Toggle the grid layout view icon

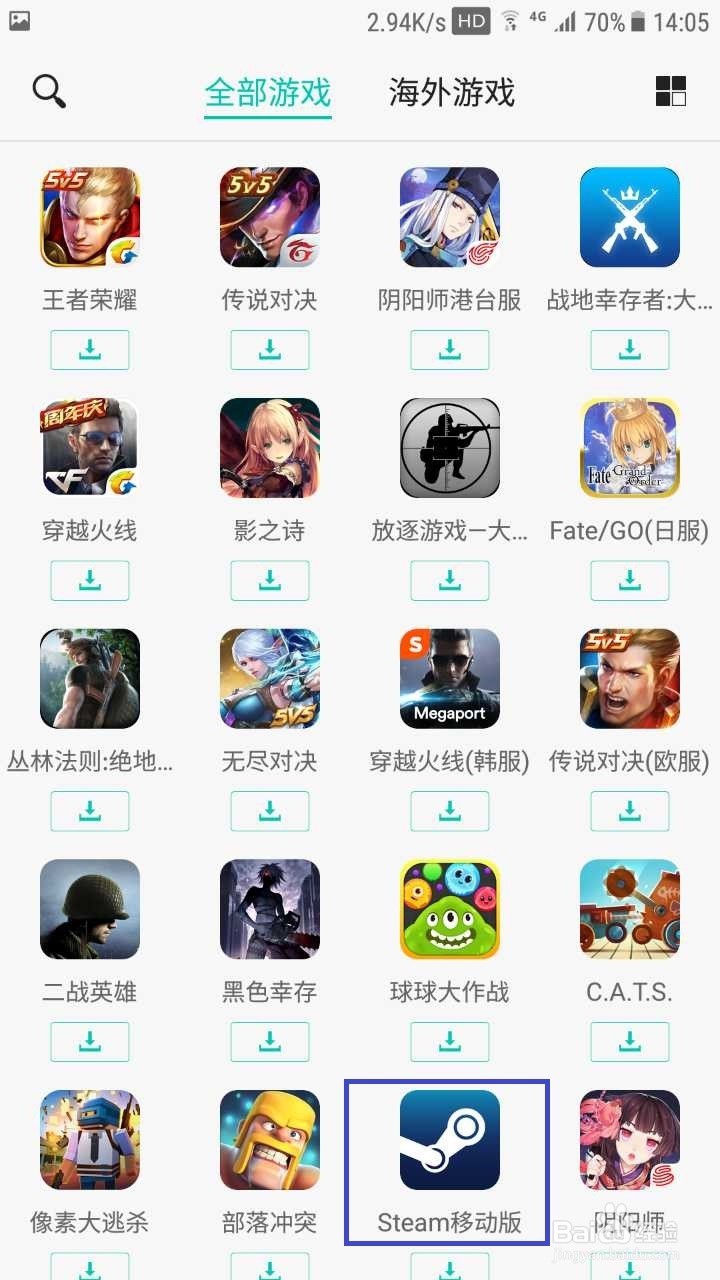pos(670,92)
